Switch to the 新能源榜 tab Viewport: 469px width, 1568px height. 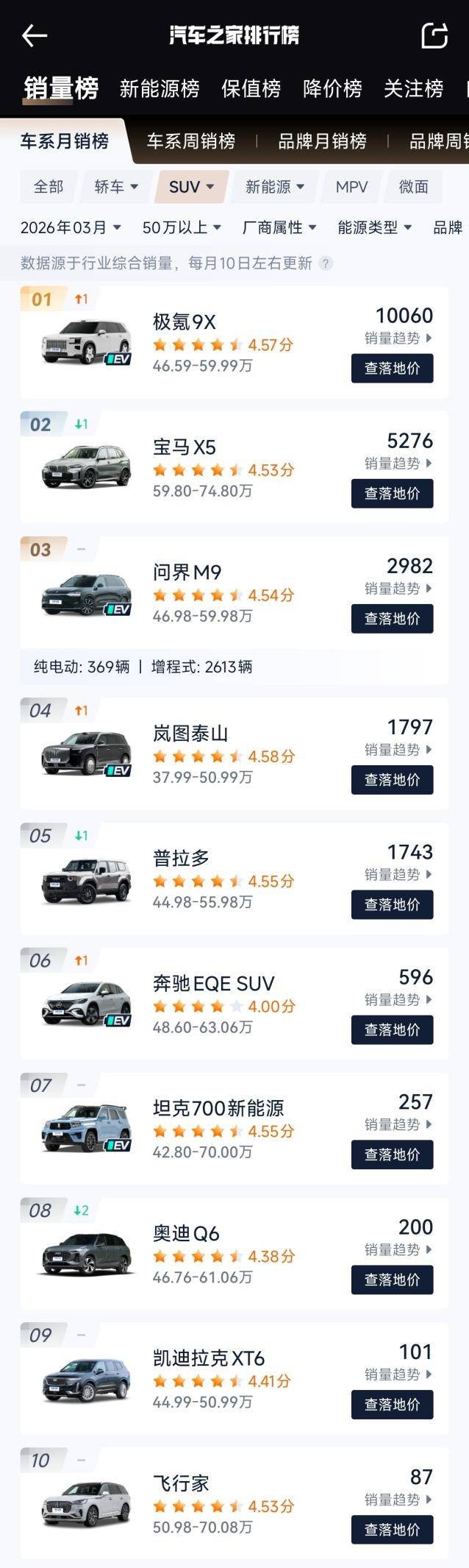160,89
